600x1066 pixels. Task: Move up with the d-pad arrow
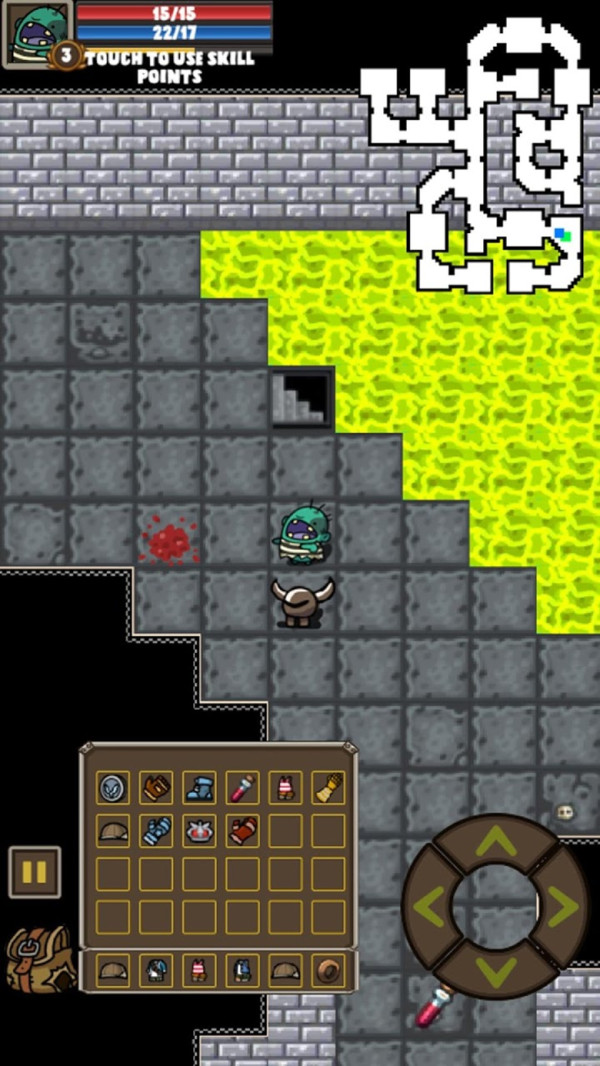496,843
